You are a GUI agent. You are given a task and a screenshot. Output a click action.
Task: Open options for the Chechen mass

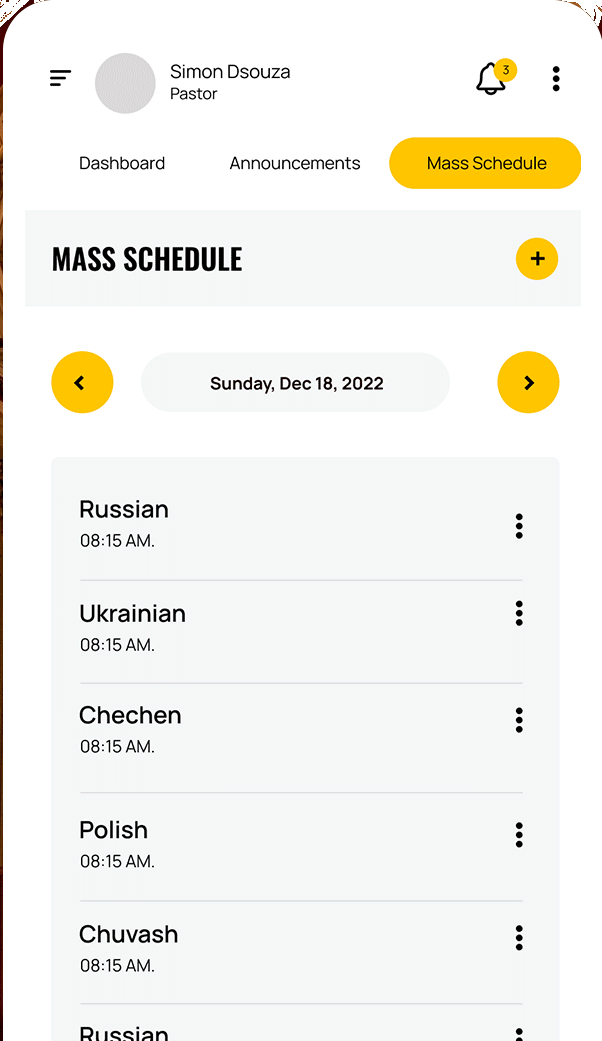point(519,720)
